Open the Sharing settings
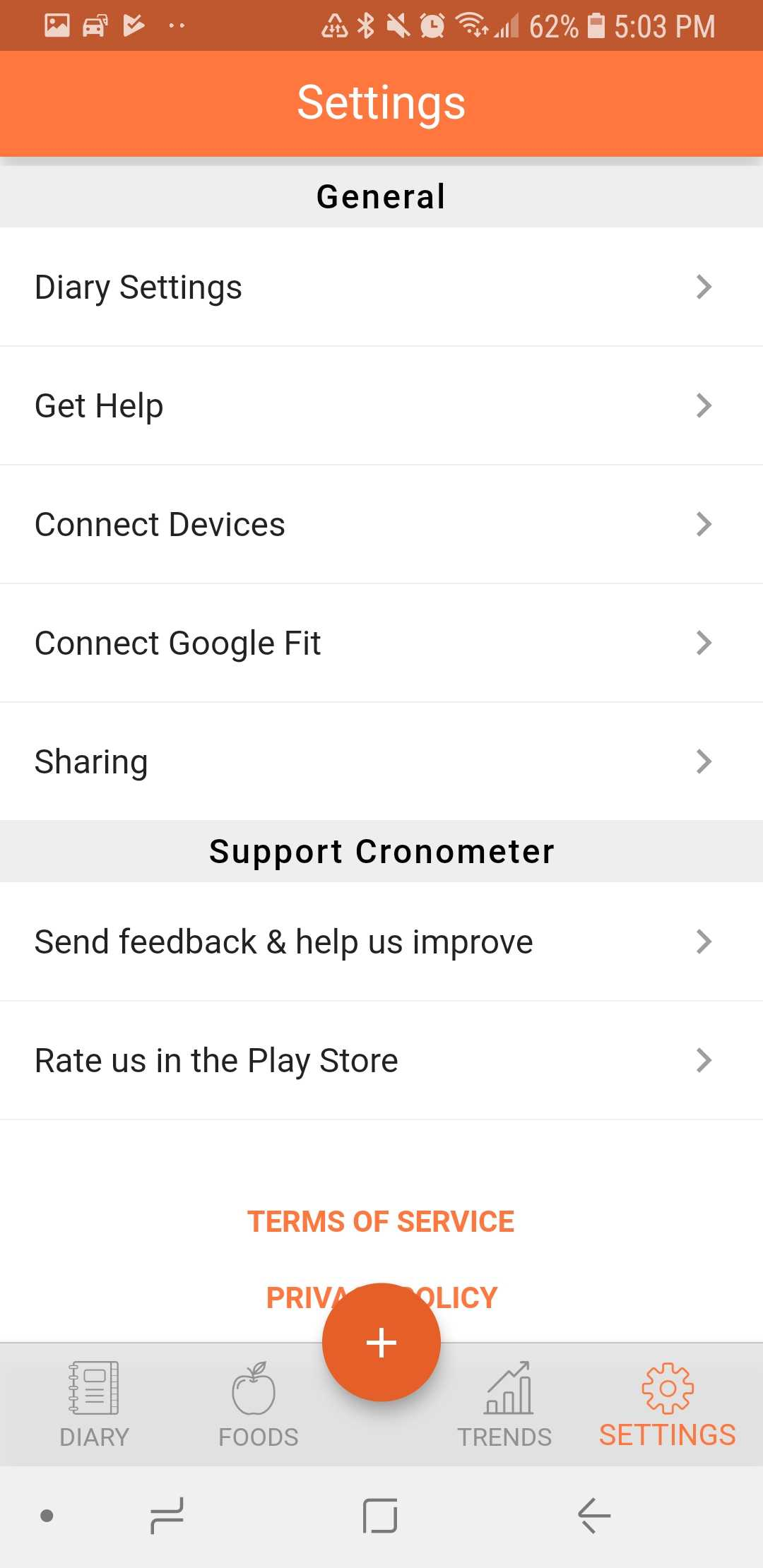This screenshot has width=763, height=1568. (x=381, y=762)
